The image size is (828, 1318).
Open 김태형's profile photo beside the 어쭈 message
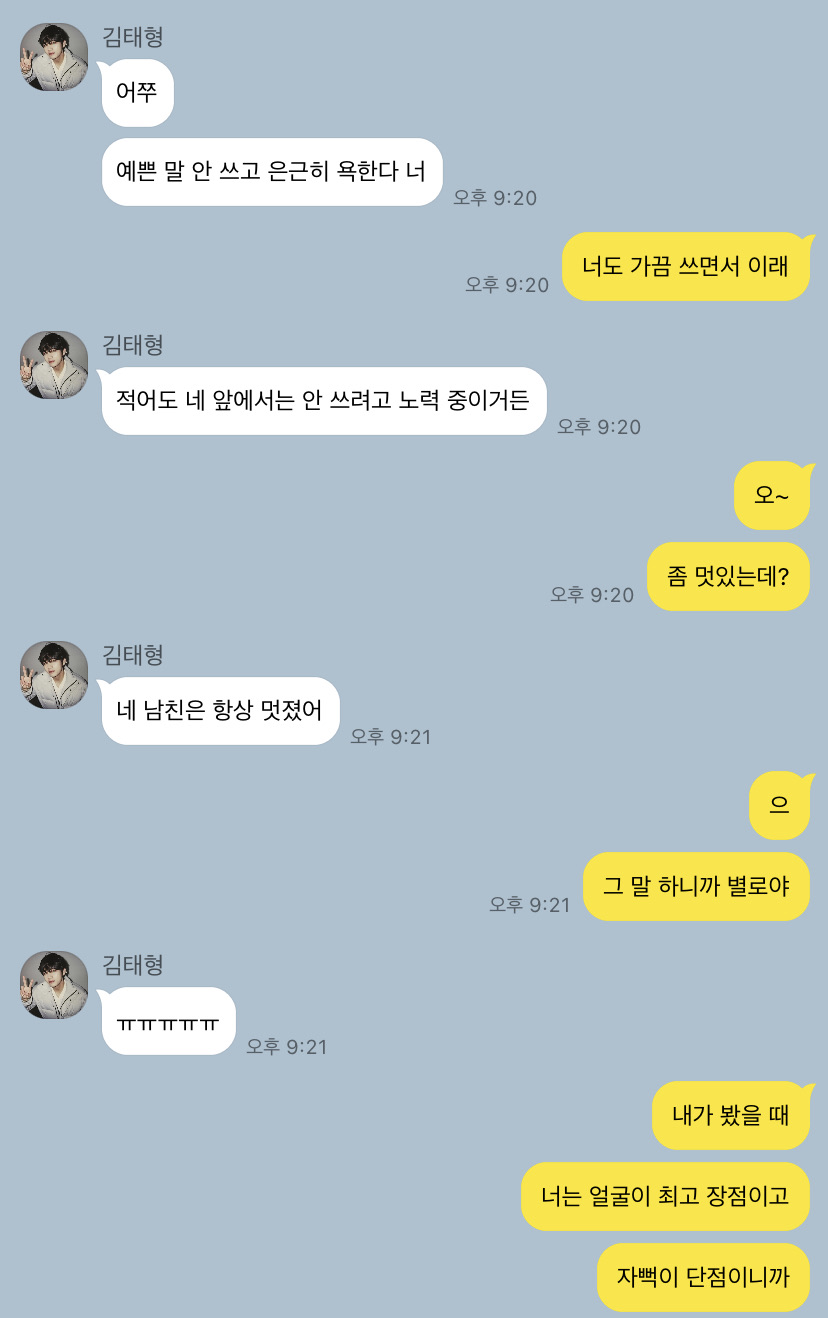[x=54, y=57]
